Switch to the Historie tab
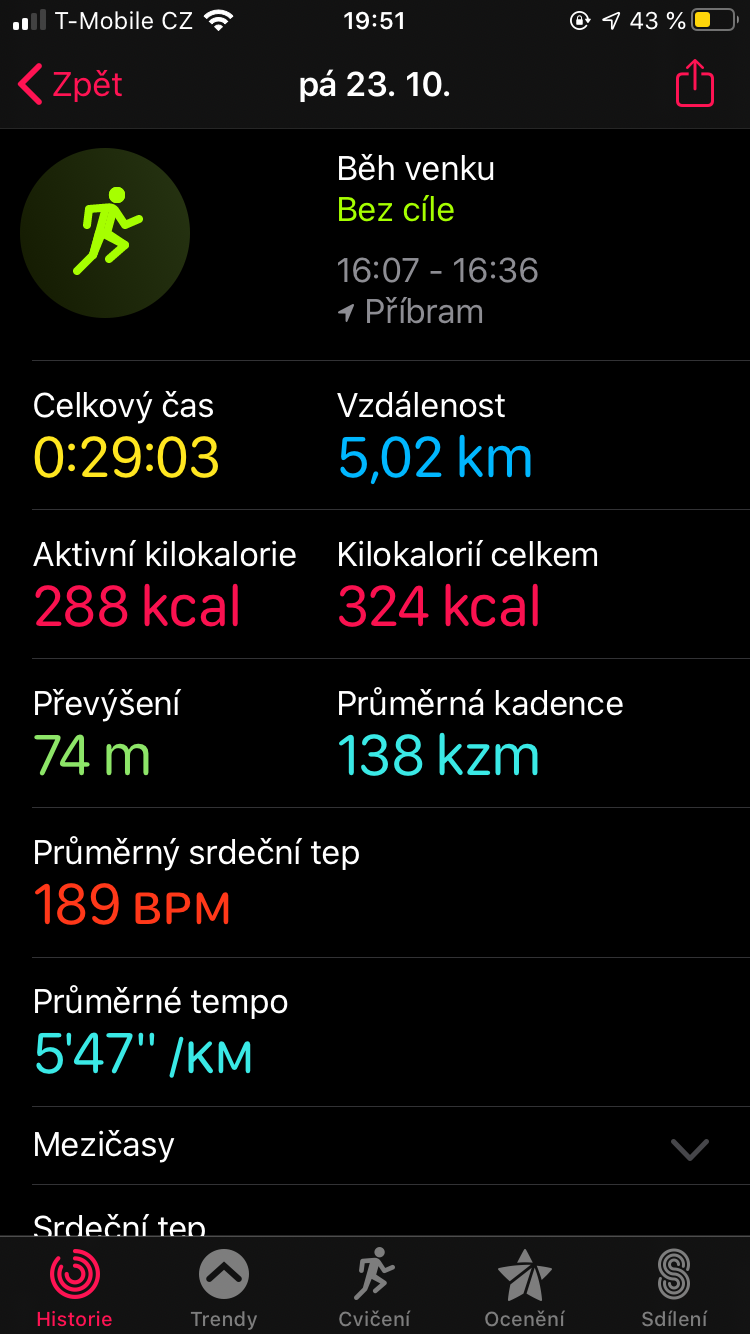The image size is (750, 1334). click(x=75, y=1288)
